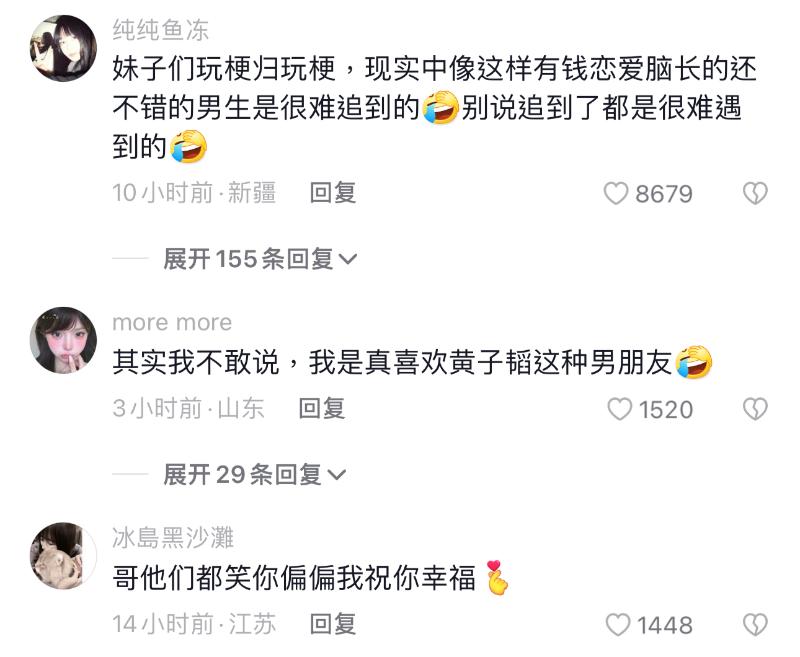Expand 155 replies

click(260, 259)
